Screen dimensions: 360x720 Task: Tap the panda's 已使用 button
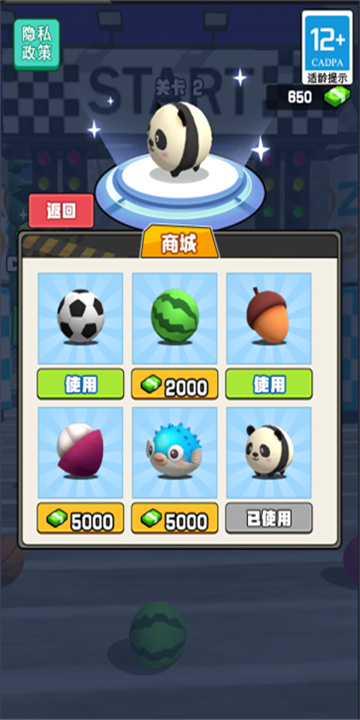point(269,518)
